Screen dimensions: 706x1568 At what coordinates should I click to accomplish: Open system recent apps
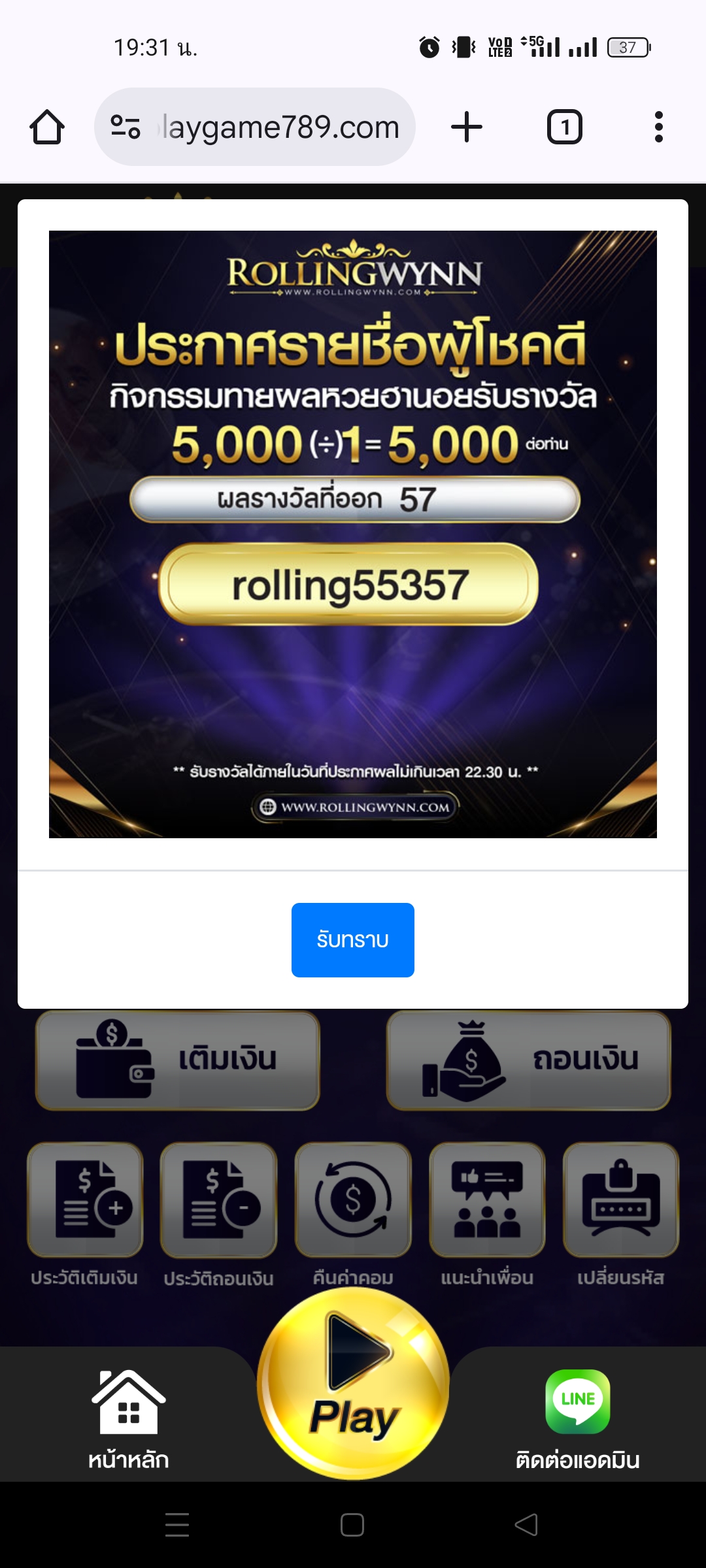click(177, 1525)
